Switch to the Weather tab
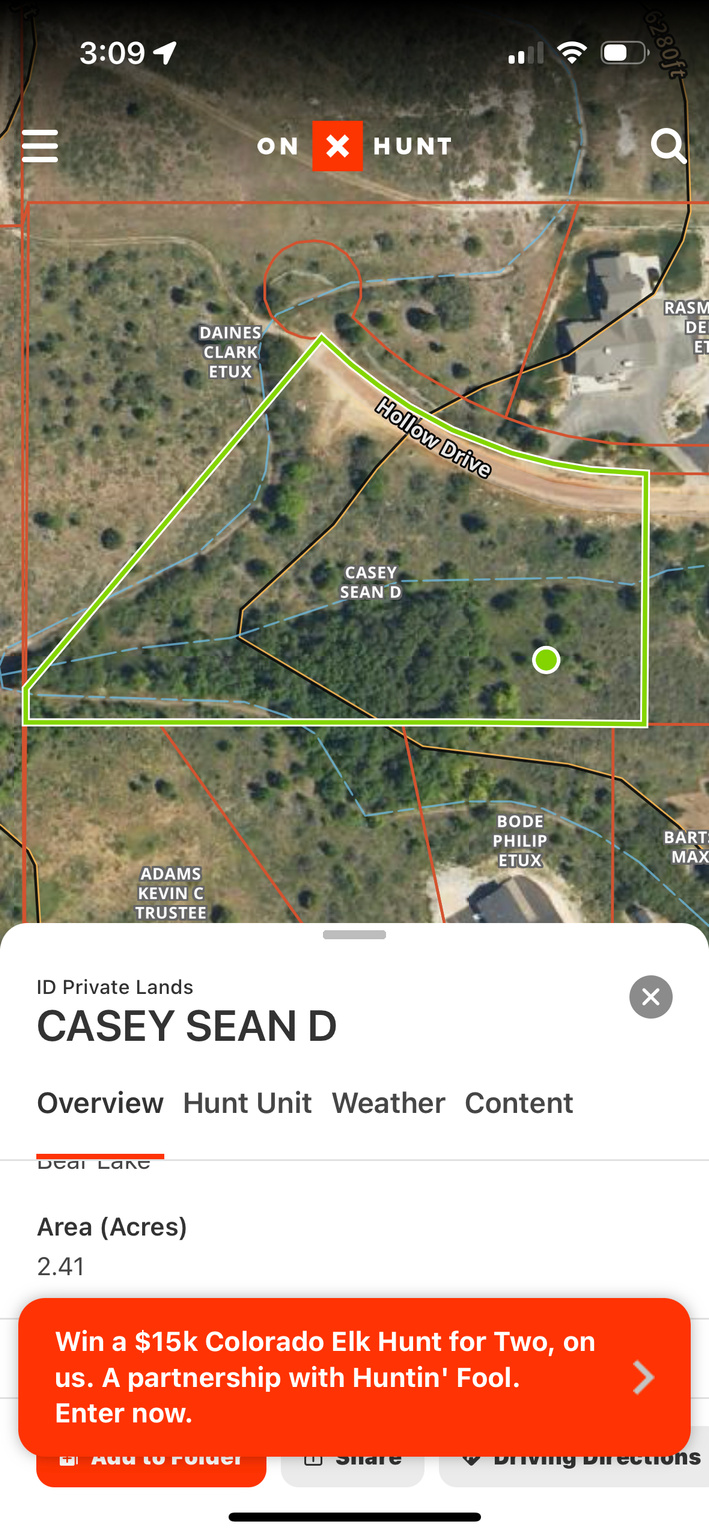709x1536 pixels. 388,1103
